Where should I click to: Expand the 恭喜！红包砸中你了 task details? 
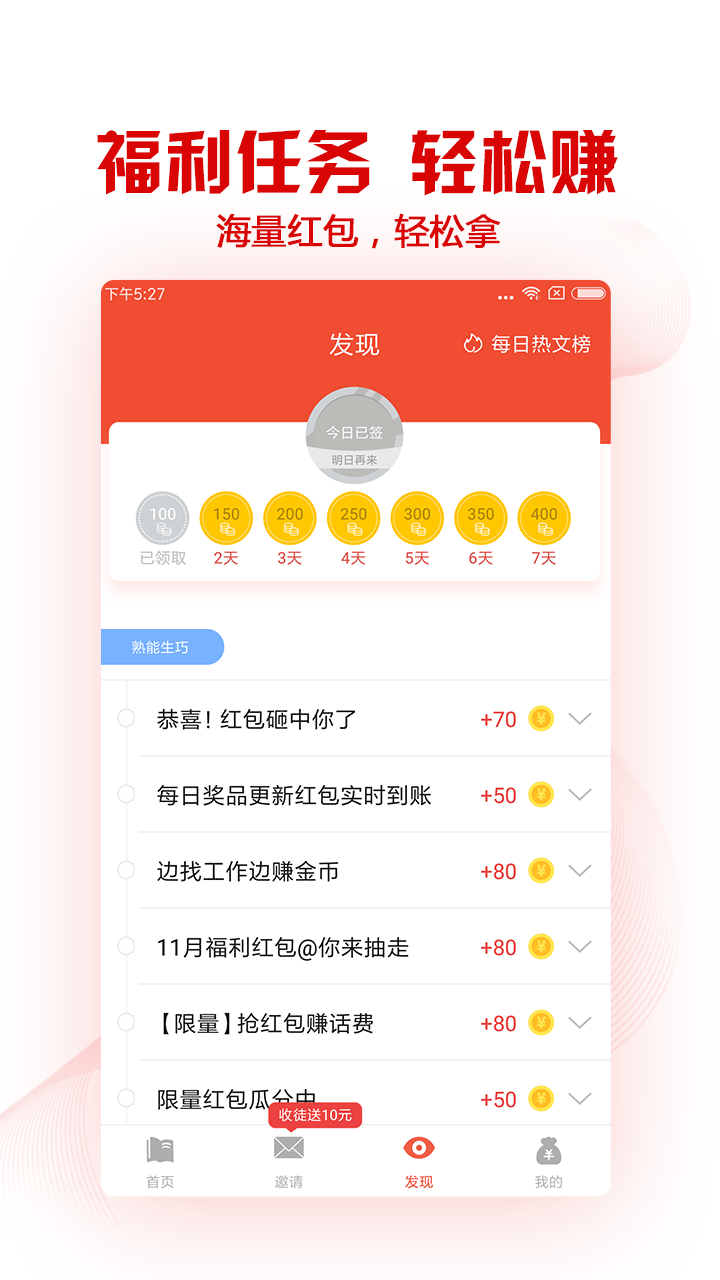579,718
